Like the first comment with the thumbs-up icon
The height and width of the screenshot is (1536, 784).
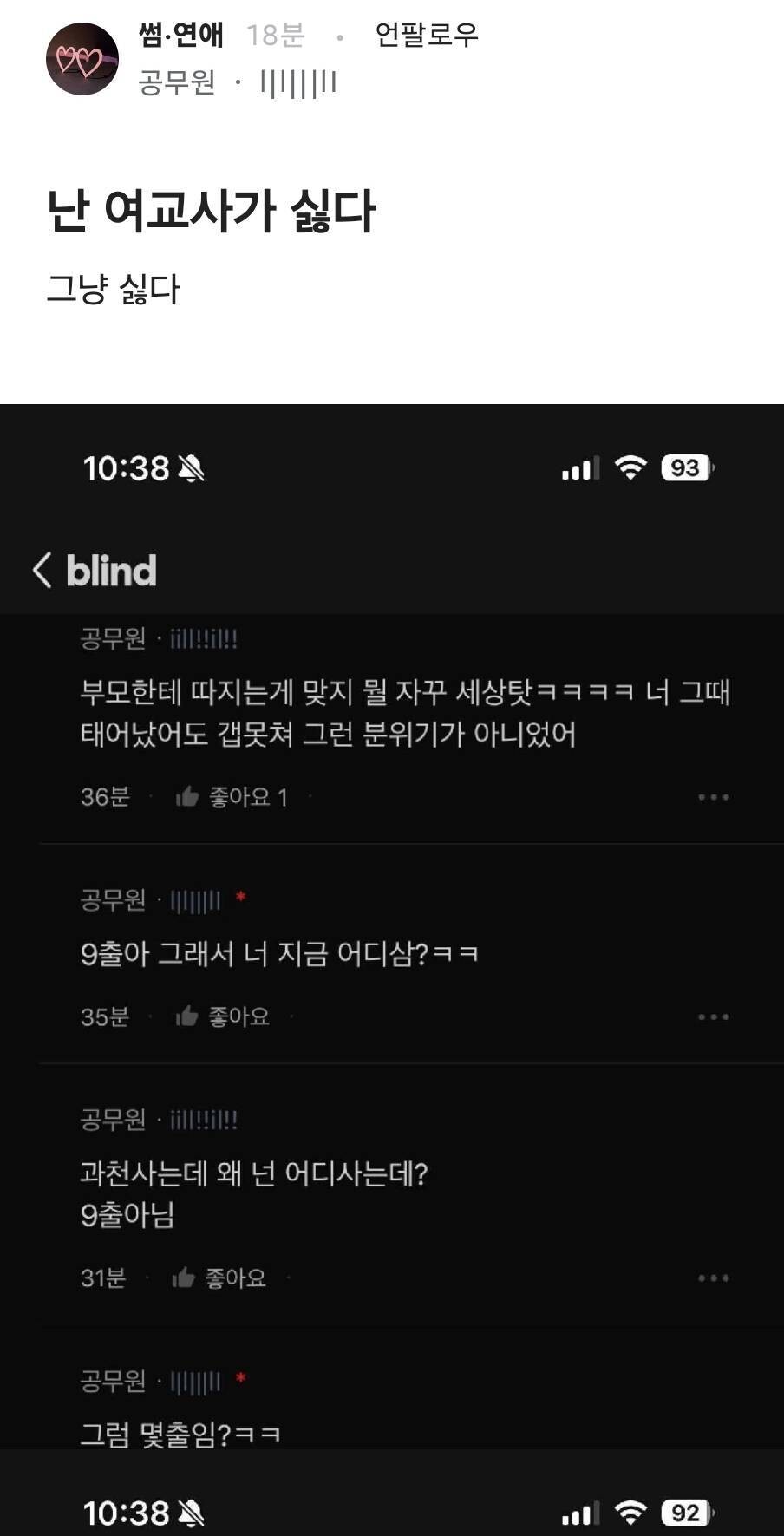[186, 795]
